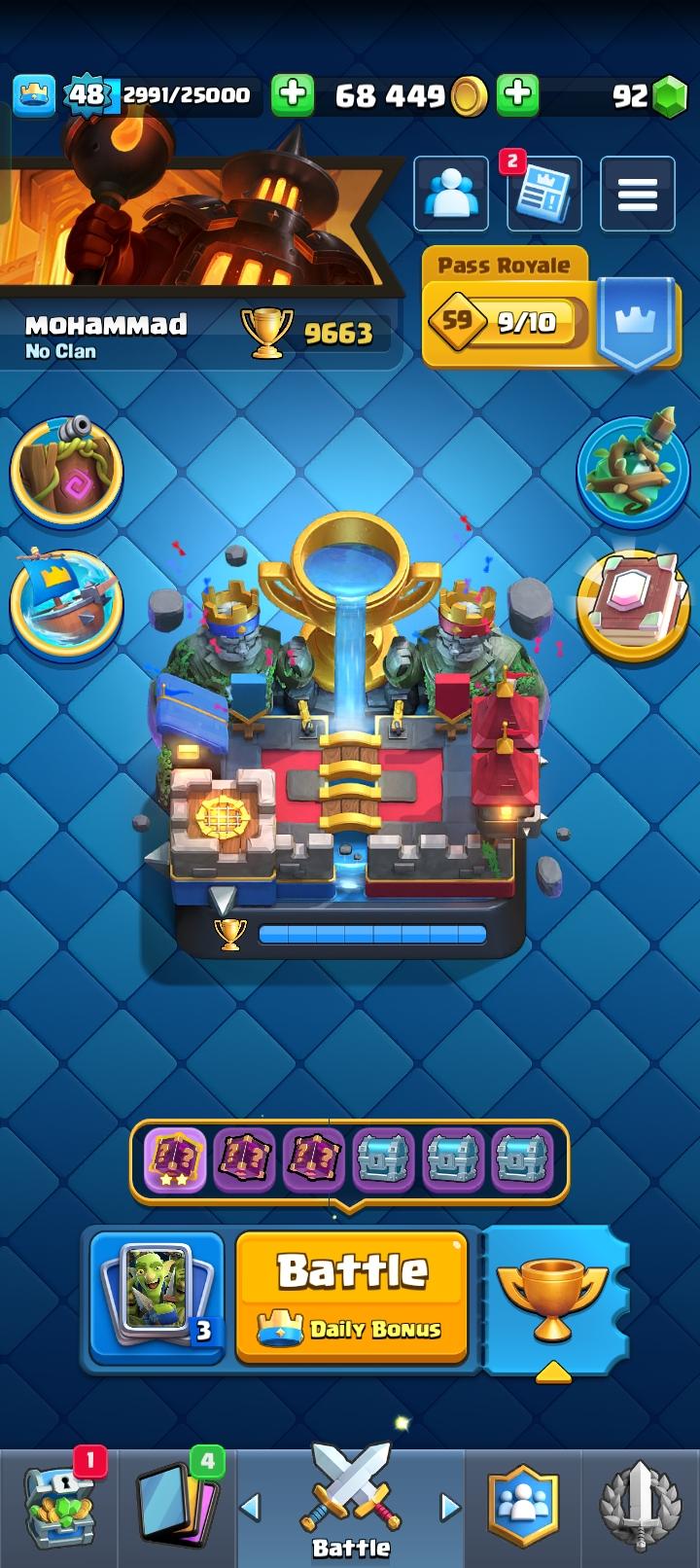700x1568 pixels.
Task: Add more gems
Action: tap(518, 94)
